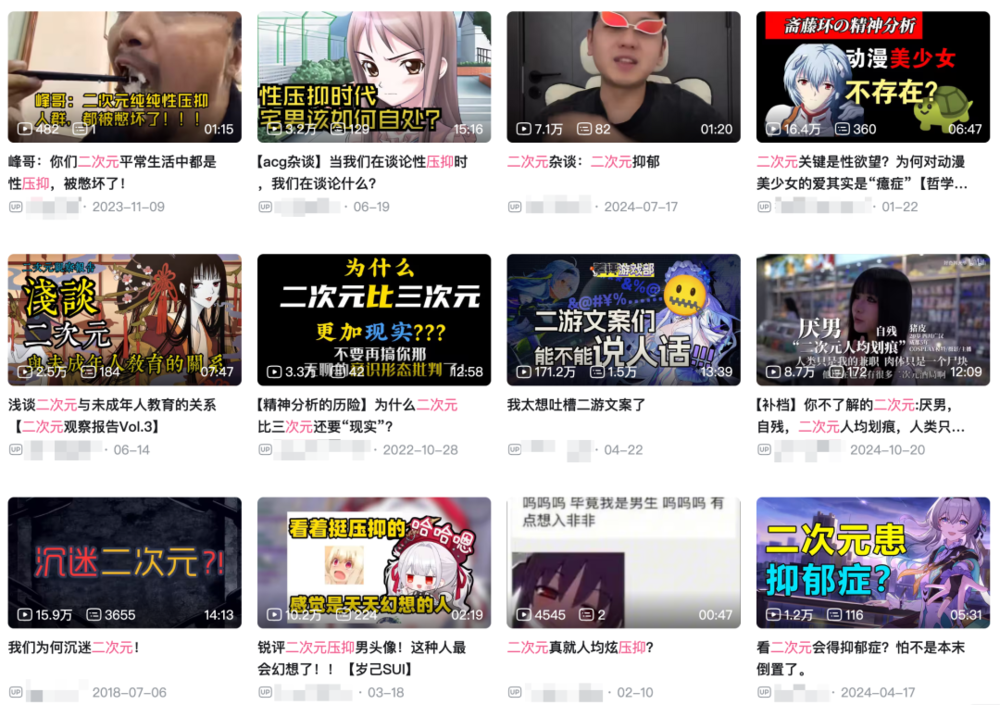Watch 看二次元会得抑郁症 video
This screenshot has height=705, width=1000.
click(873, 562)
